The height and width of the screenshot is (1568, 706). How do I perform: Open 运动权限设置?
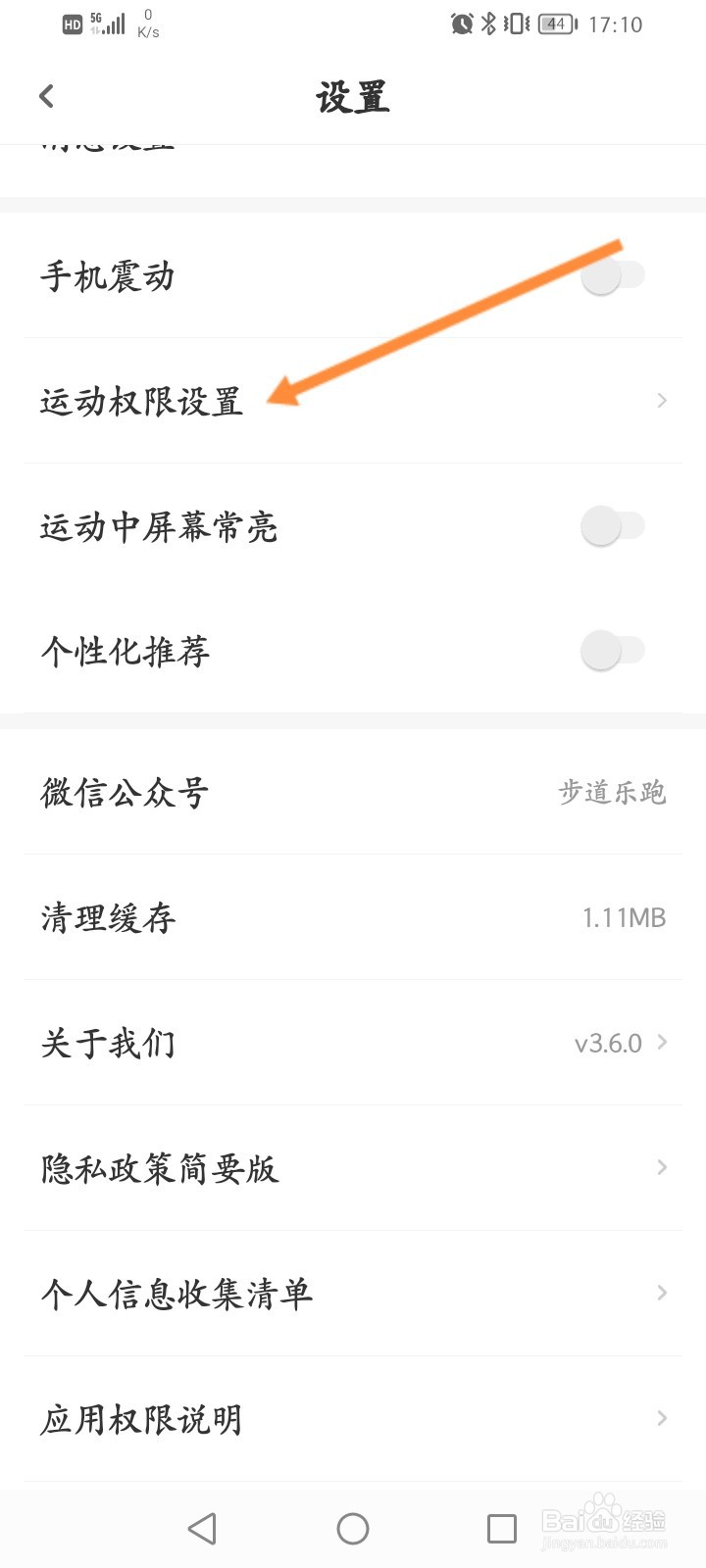pyautogui.click(x=353, y=401)
